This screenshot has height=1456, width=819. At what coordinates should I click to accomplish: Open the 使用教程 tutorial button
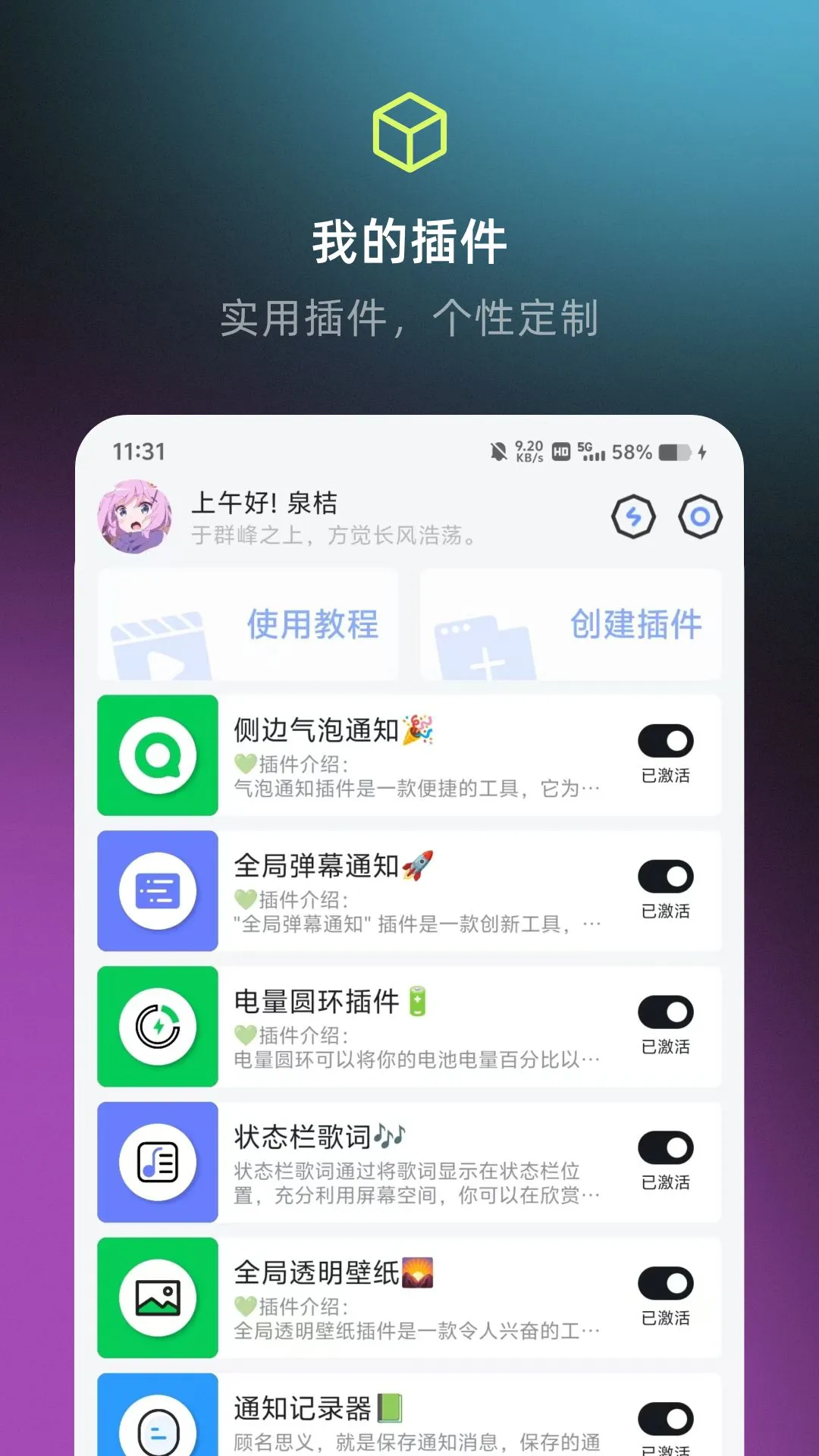pos(312,624)
